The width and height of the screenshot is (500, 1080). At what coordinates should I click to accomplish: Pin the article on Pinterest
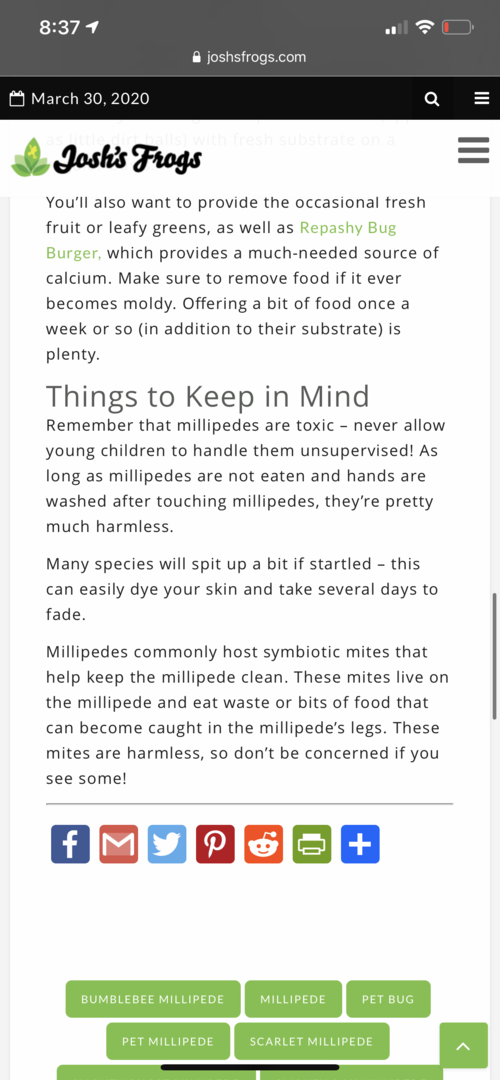pos(215,844)
